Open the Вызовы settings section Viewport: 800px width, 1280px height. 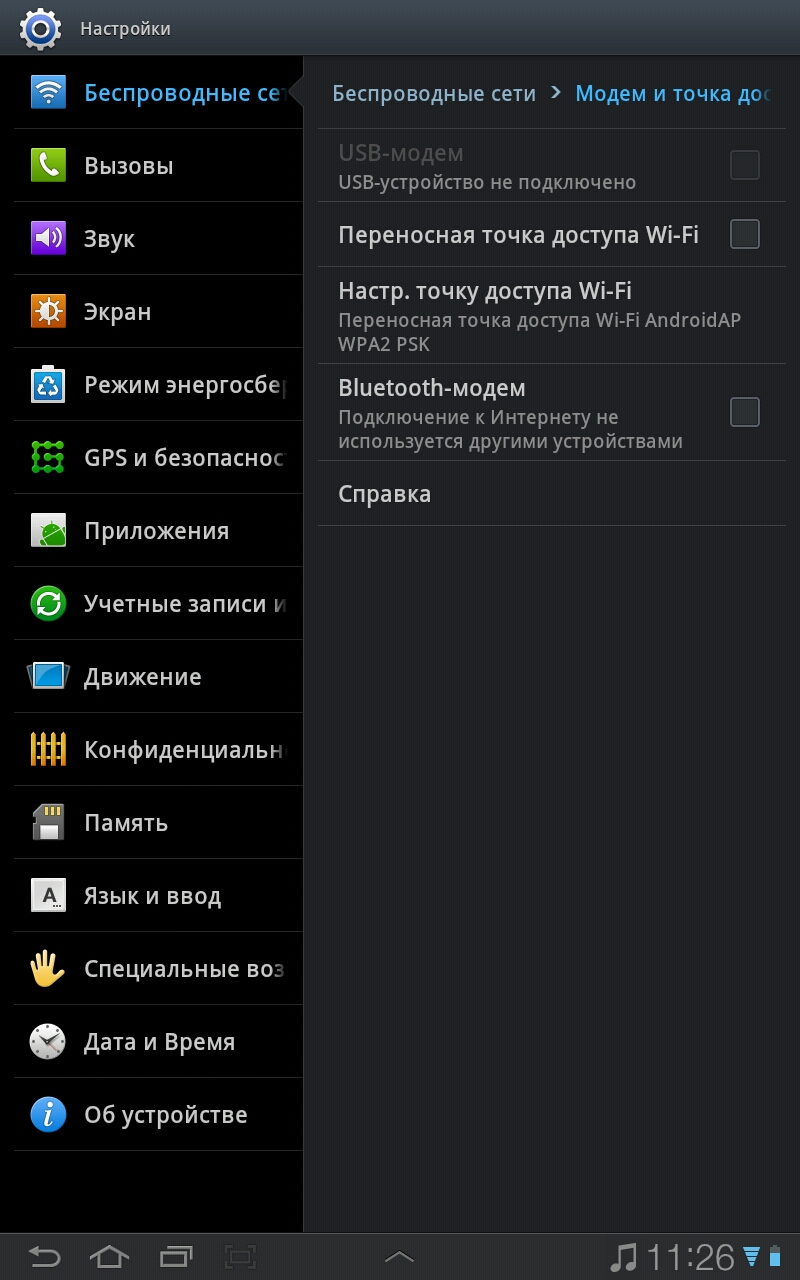[158, 166]
